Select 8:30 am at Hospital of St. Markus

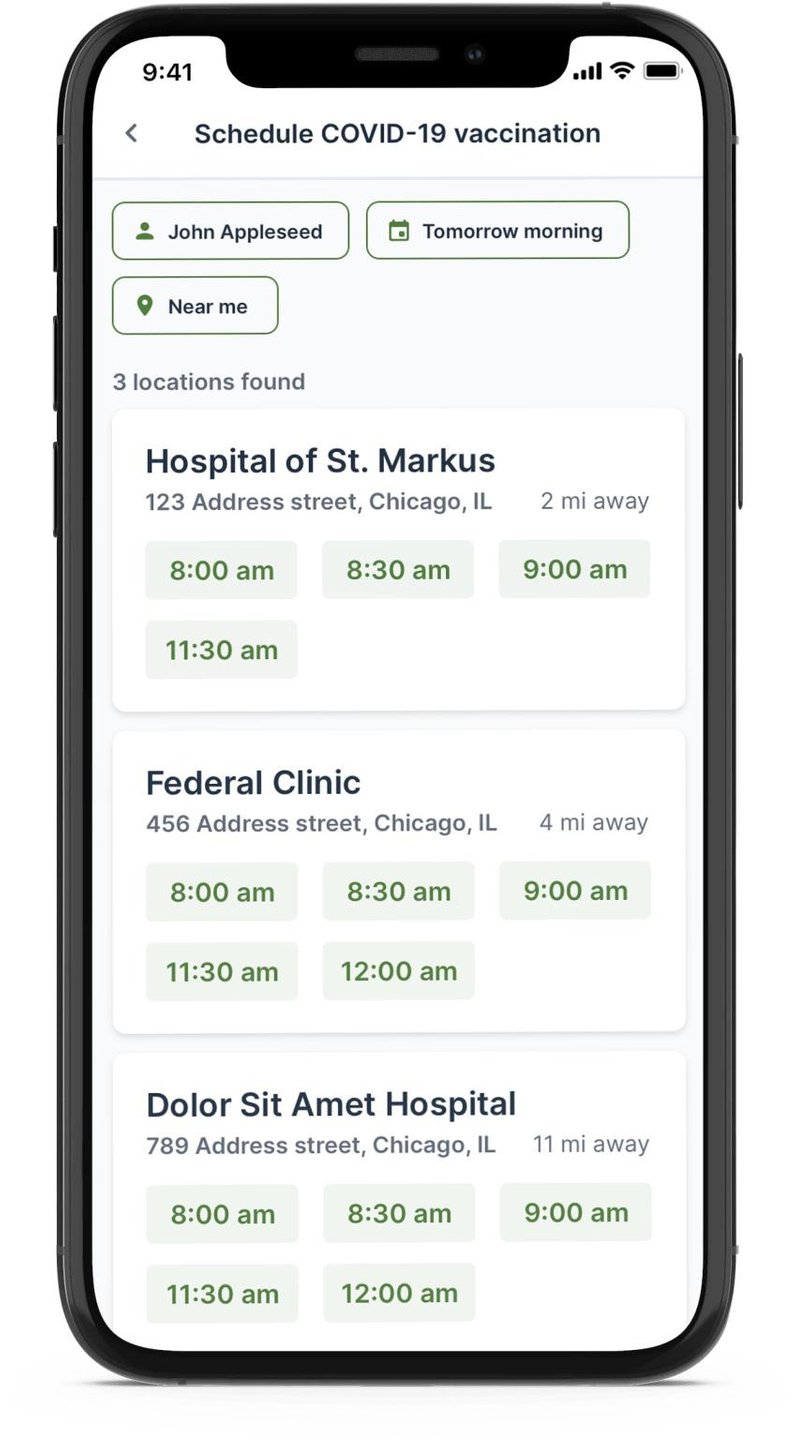398,570
